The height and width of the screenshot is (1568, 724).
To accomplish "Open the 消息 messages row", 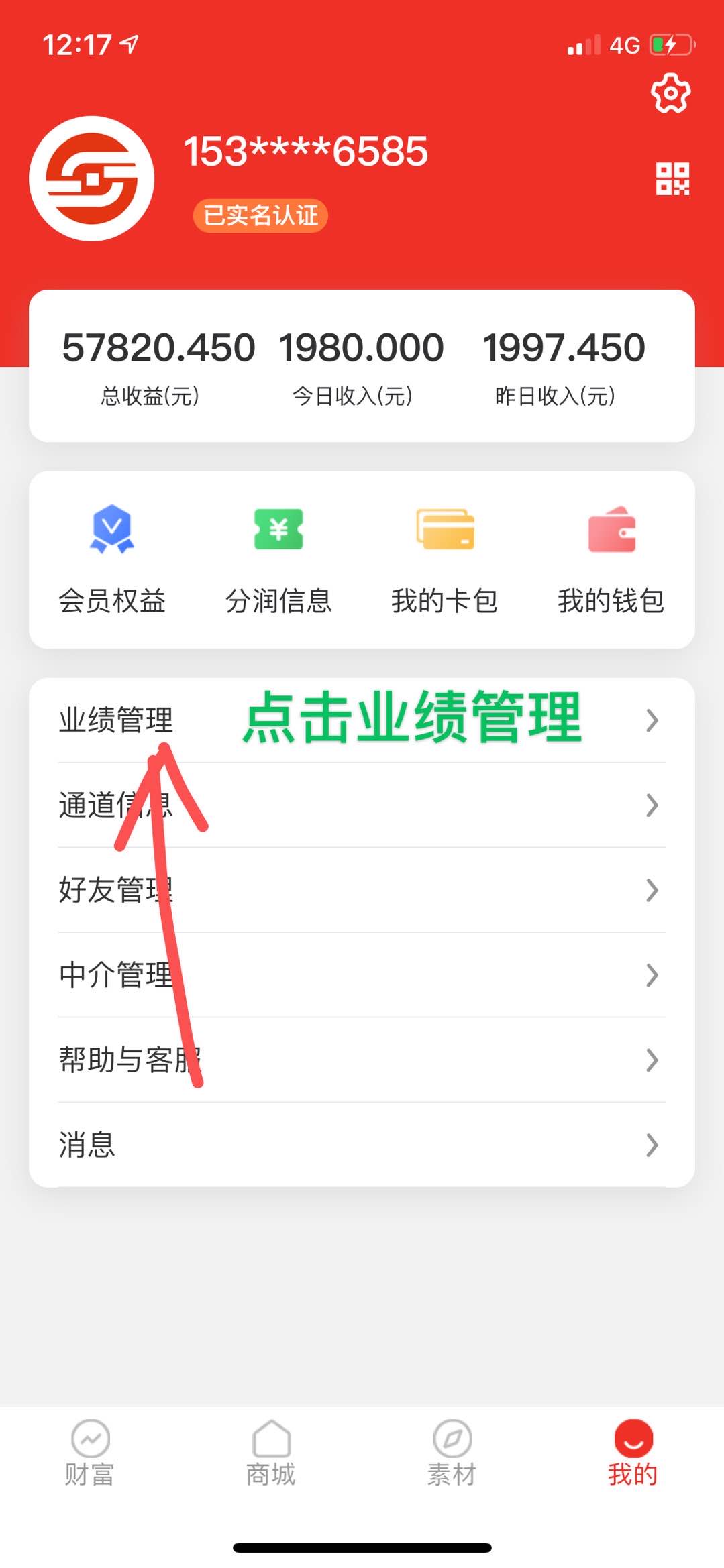I will pos(362,1145).
